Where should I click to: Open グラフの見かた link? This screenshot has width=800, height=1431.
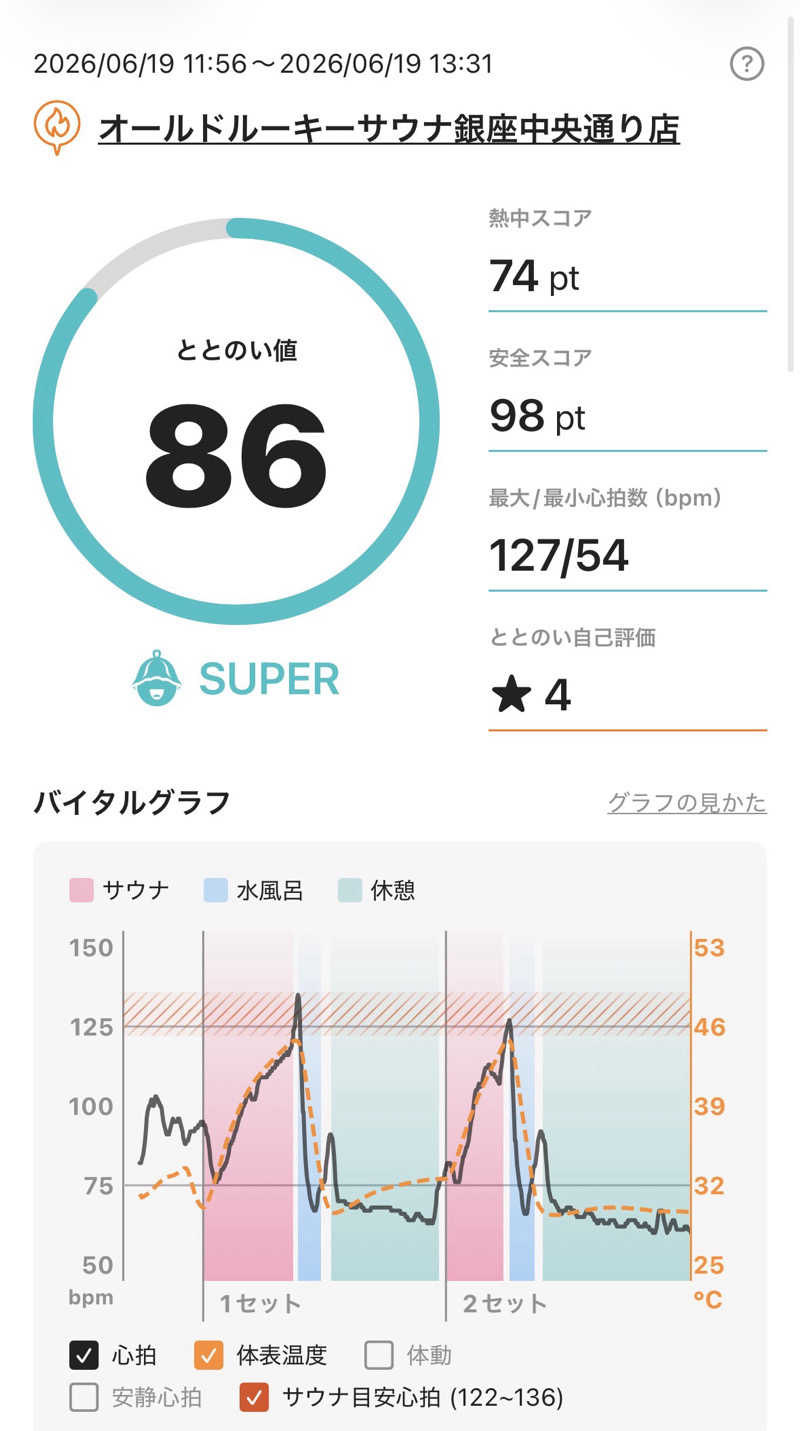tap(687, 803)
